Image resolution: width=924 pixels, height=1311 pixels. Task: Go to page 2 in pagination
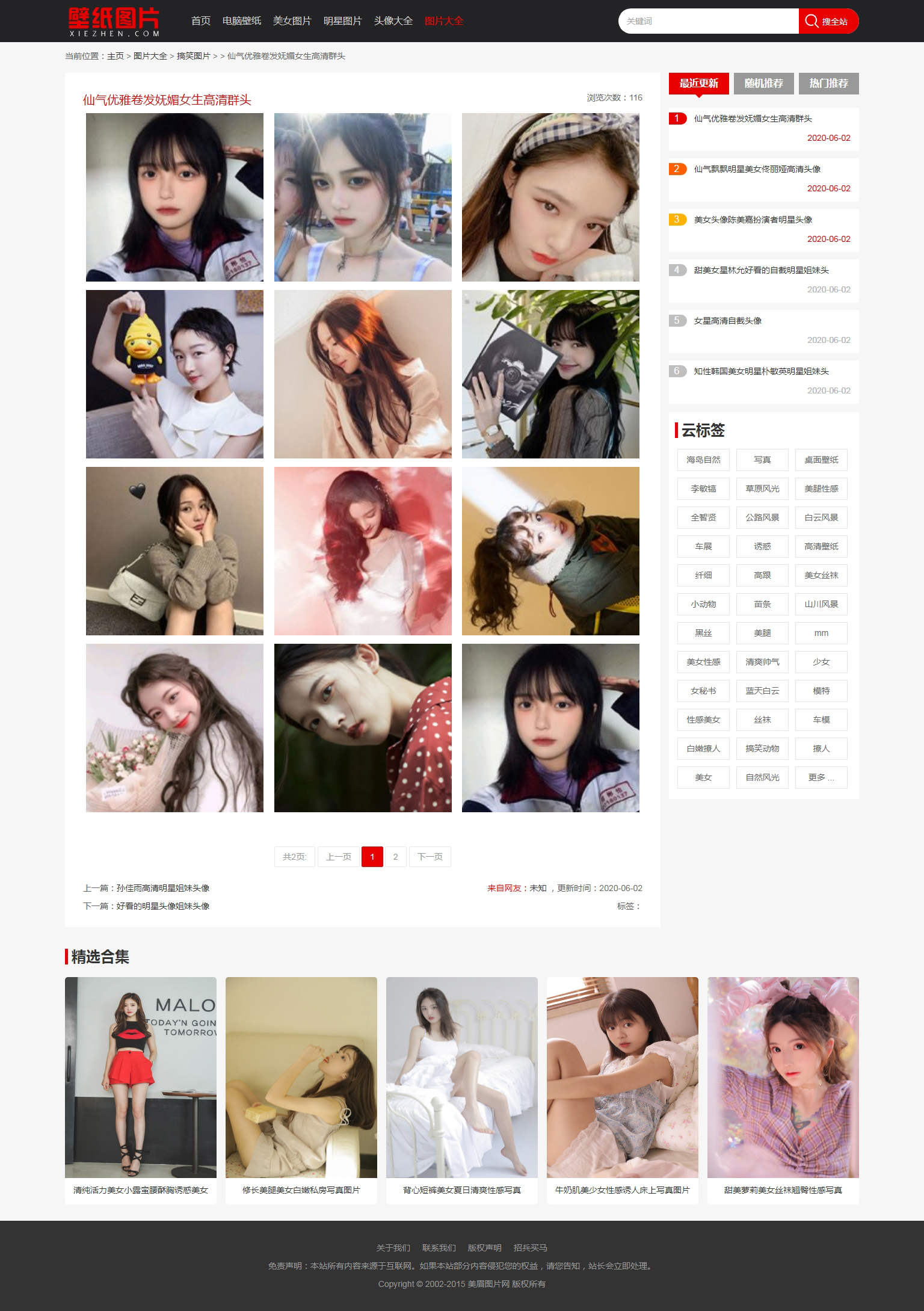[395, 857]
